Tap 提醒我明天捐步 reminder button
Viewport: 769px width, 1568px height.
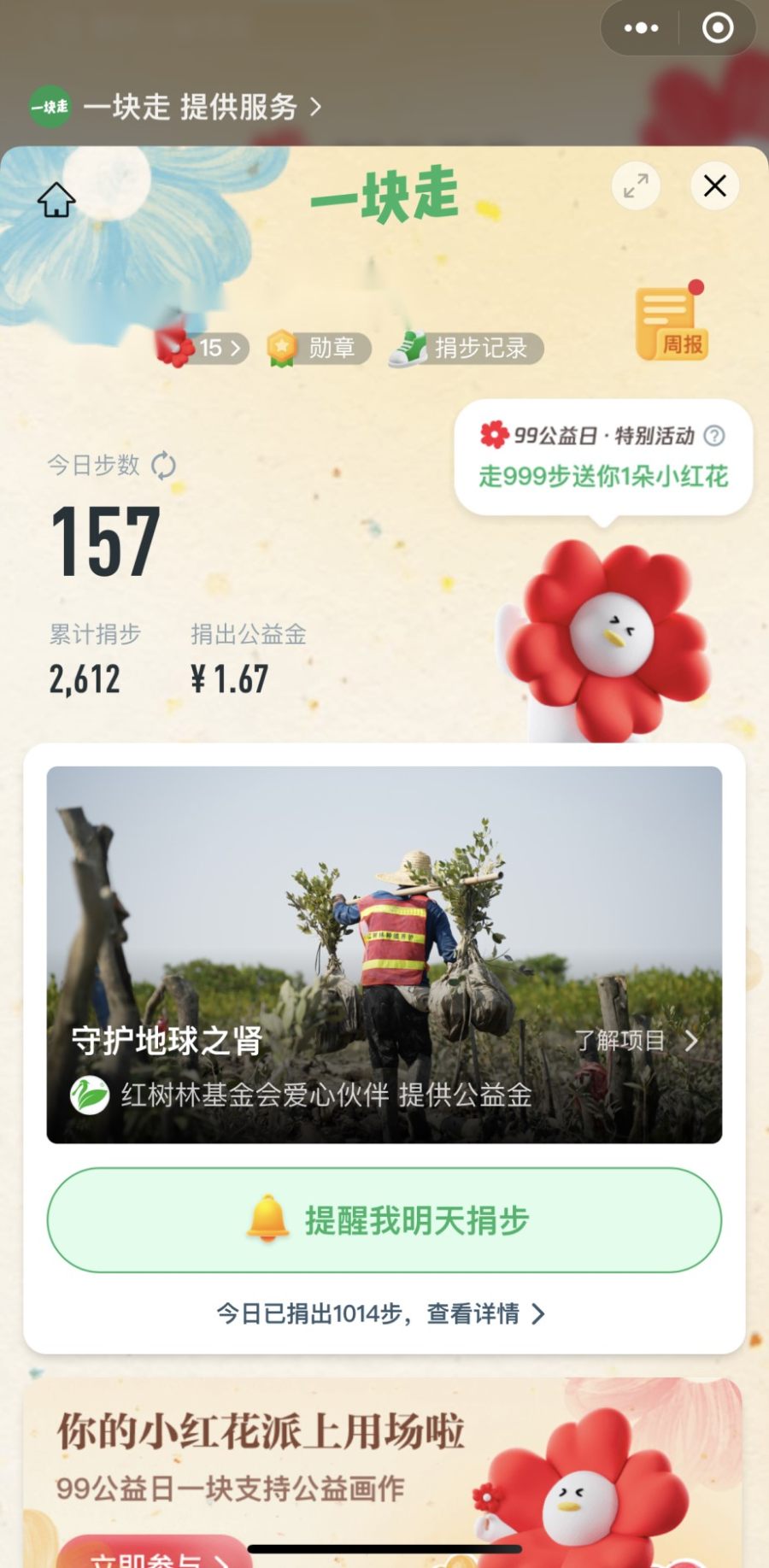(x=384, y=1219)
